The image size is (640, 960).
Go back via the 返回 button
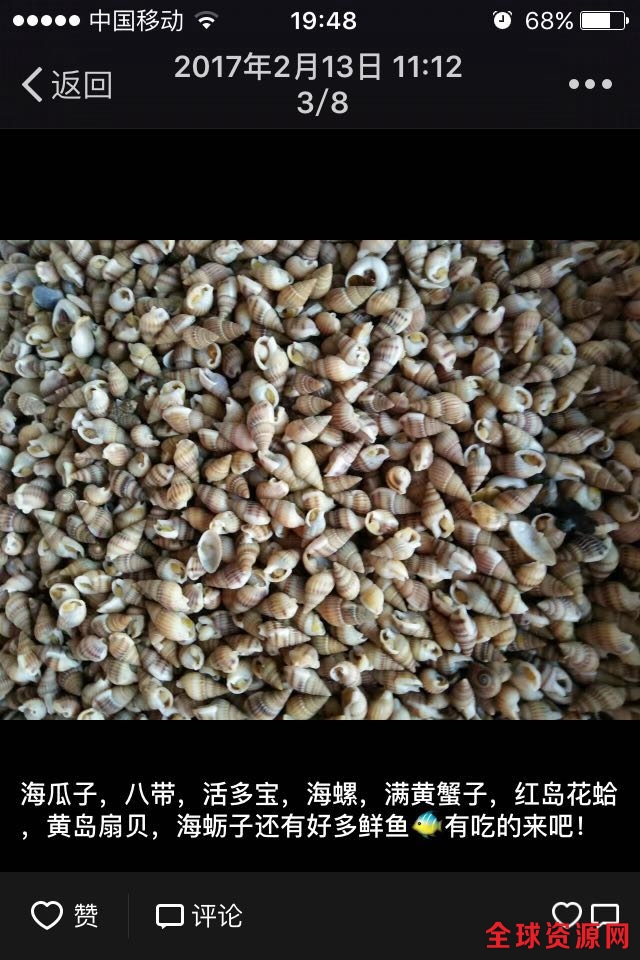point(66,85)
